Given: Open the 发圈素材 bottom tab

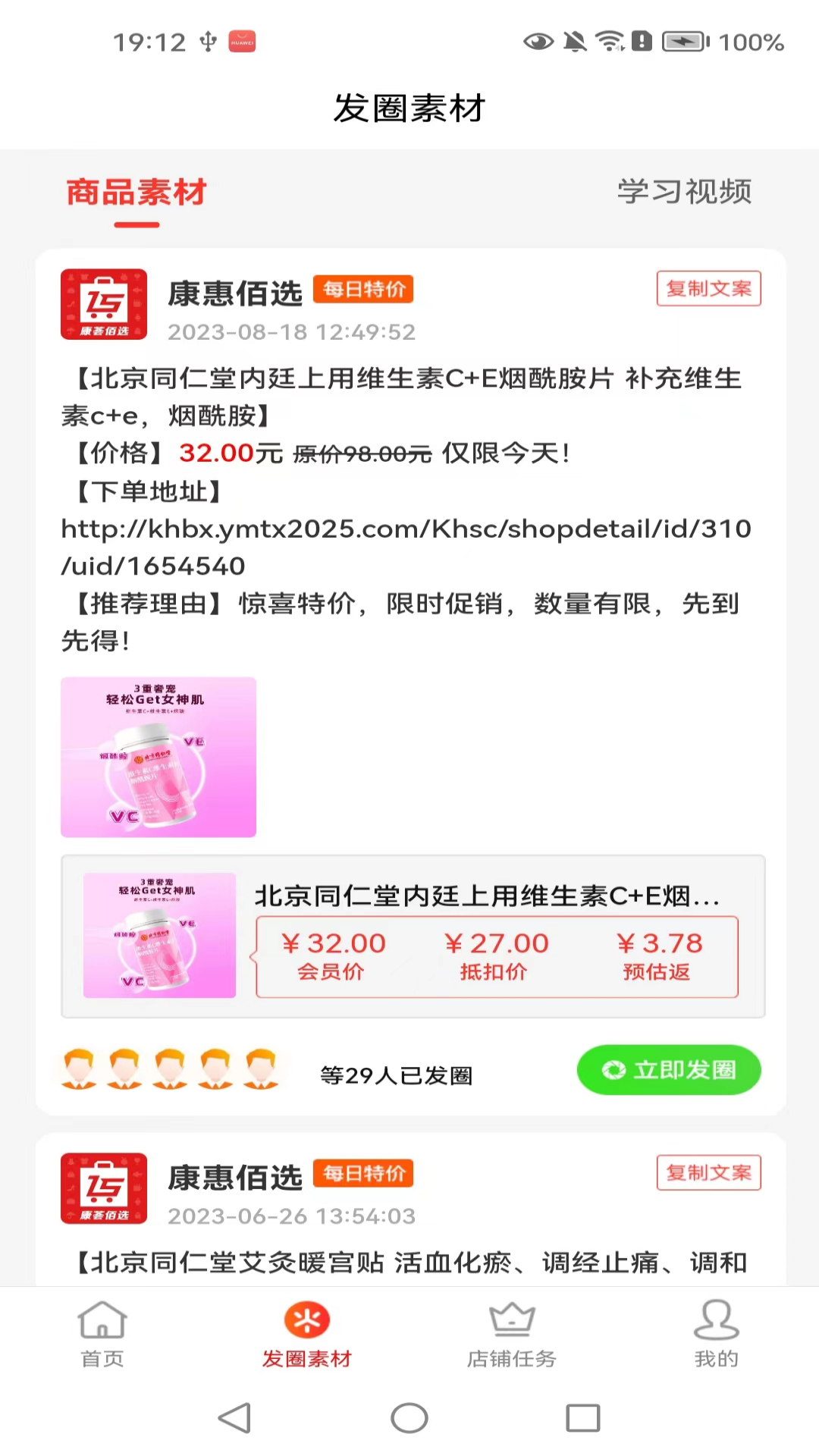Looking at the screenshot, I should pyautogui.click(x=307, y=1335).
